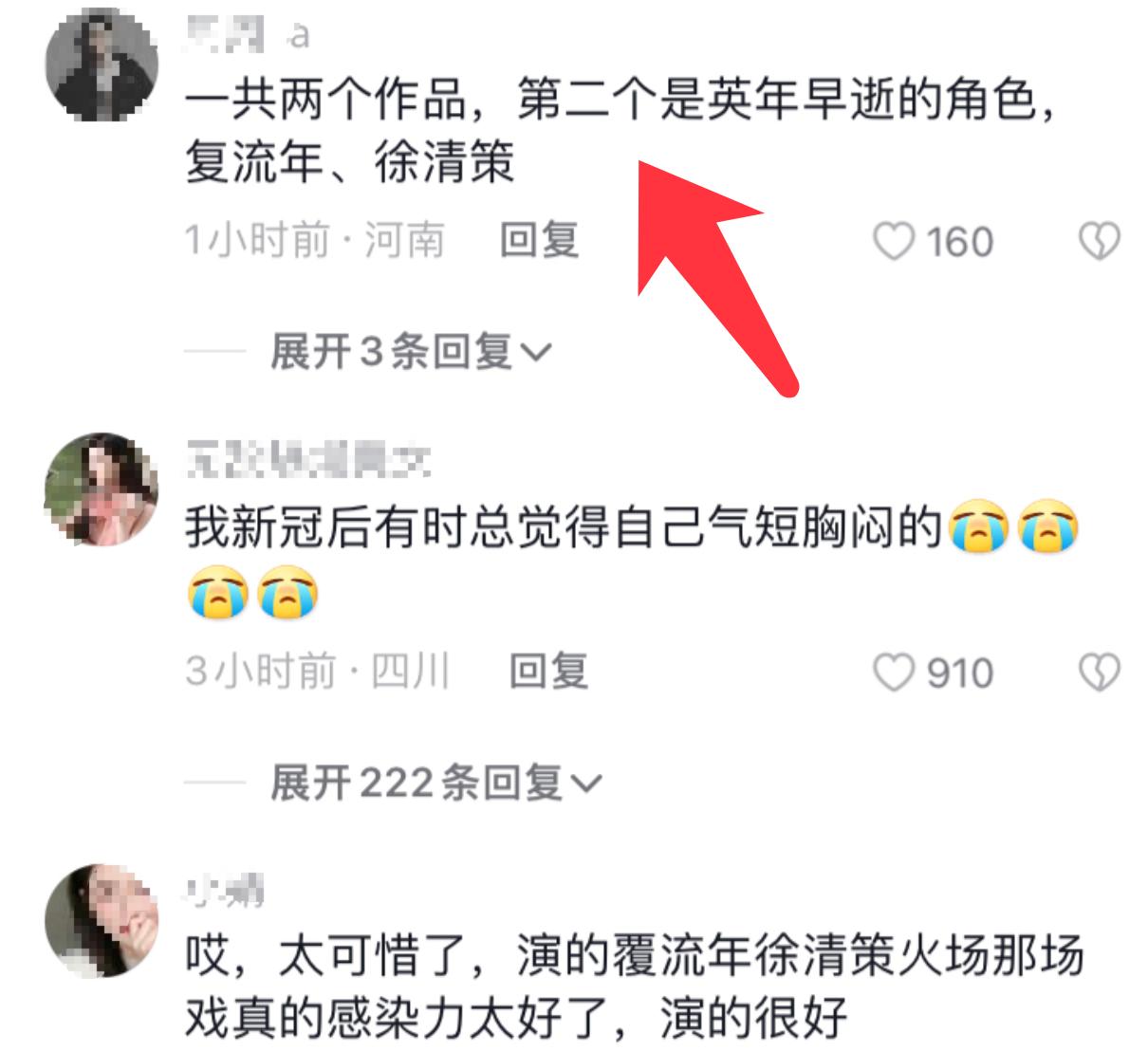The height and width of the screenshot is (1051, 1148).
Task: Dislike the comment posted 1小时前 from 河南
Action: (x=1099, y=242)
